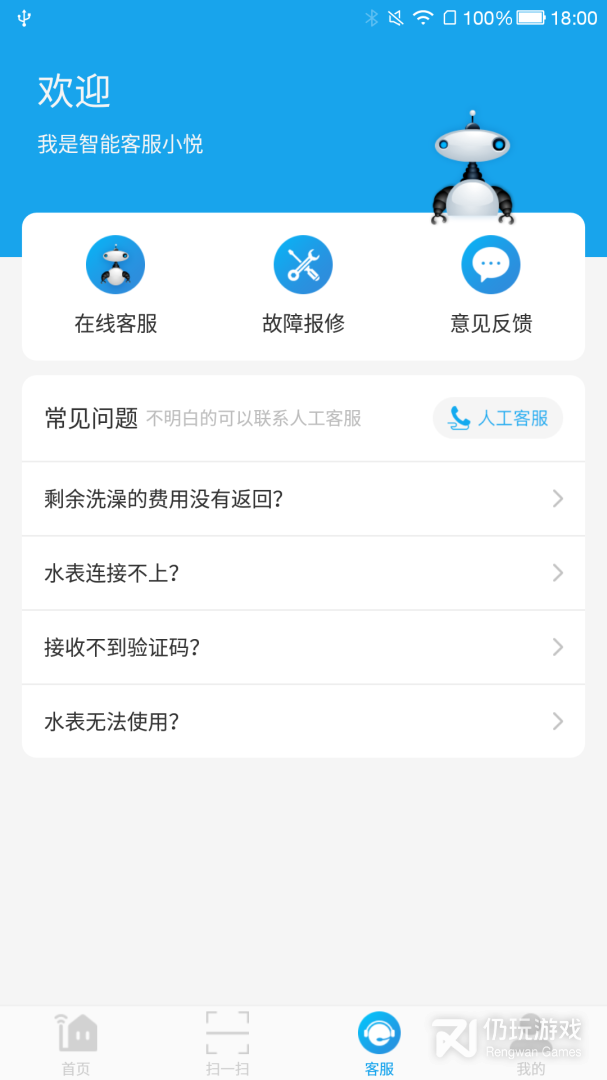Open 意见反馈 feedback

point(491,286)
